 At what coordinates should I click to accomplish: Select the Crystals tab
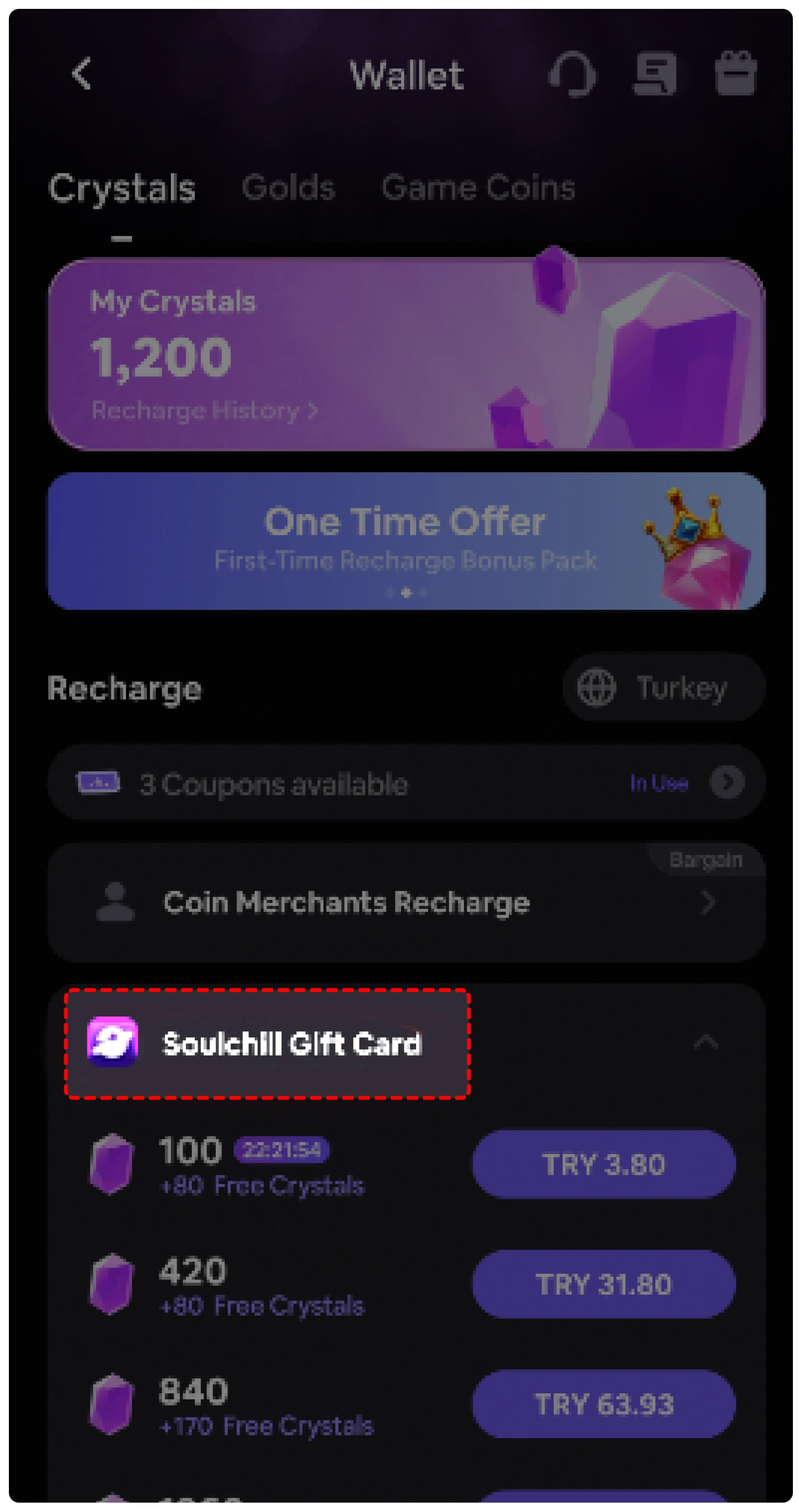coord(122,189)
